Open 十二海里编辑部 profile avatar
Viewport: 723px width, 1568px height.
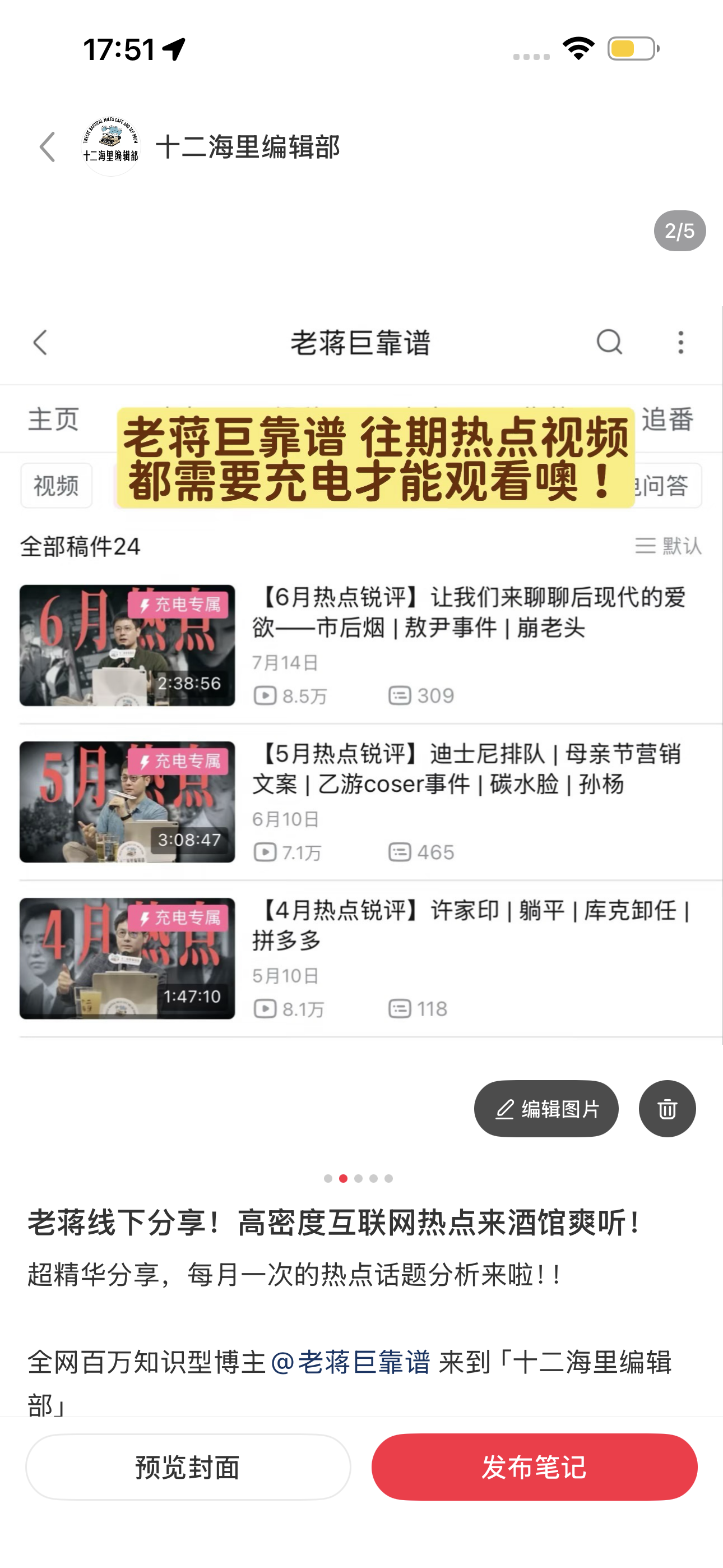click(111, 147)
